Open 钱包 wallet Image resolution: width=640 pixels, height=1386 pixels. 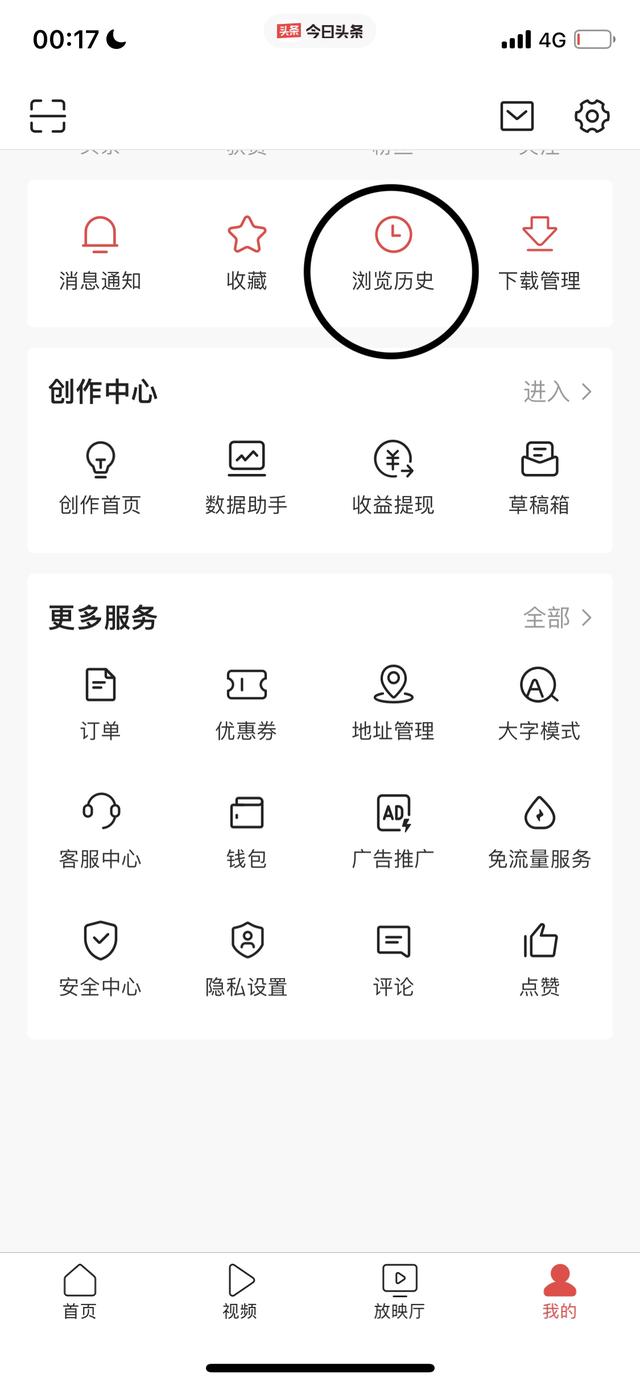coord(247,831)
